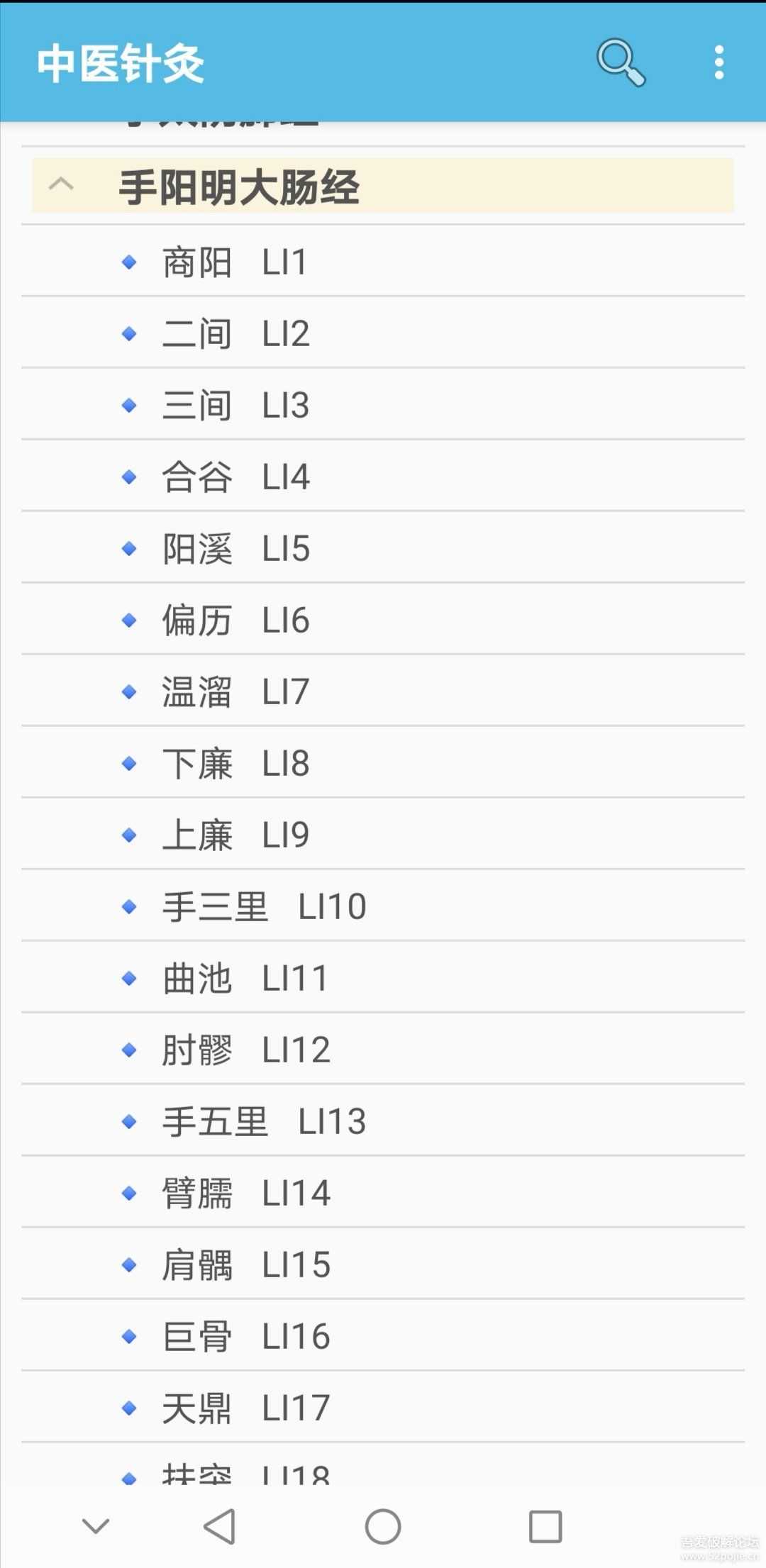Select the 巨骨 LI16 row
This screenshot has width=766, height=1568.
click(x=255, y=1335)
